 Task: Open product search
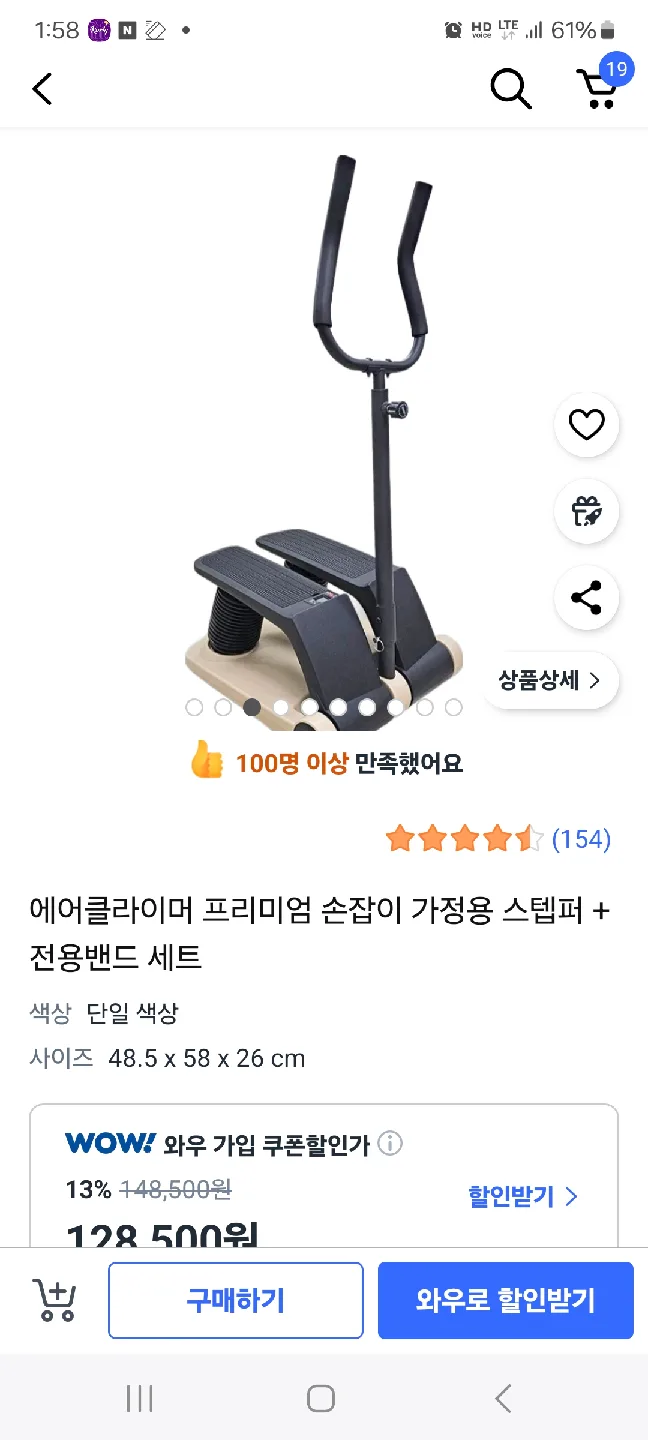point(510,89)
